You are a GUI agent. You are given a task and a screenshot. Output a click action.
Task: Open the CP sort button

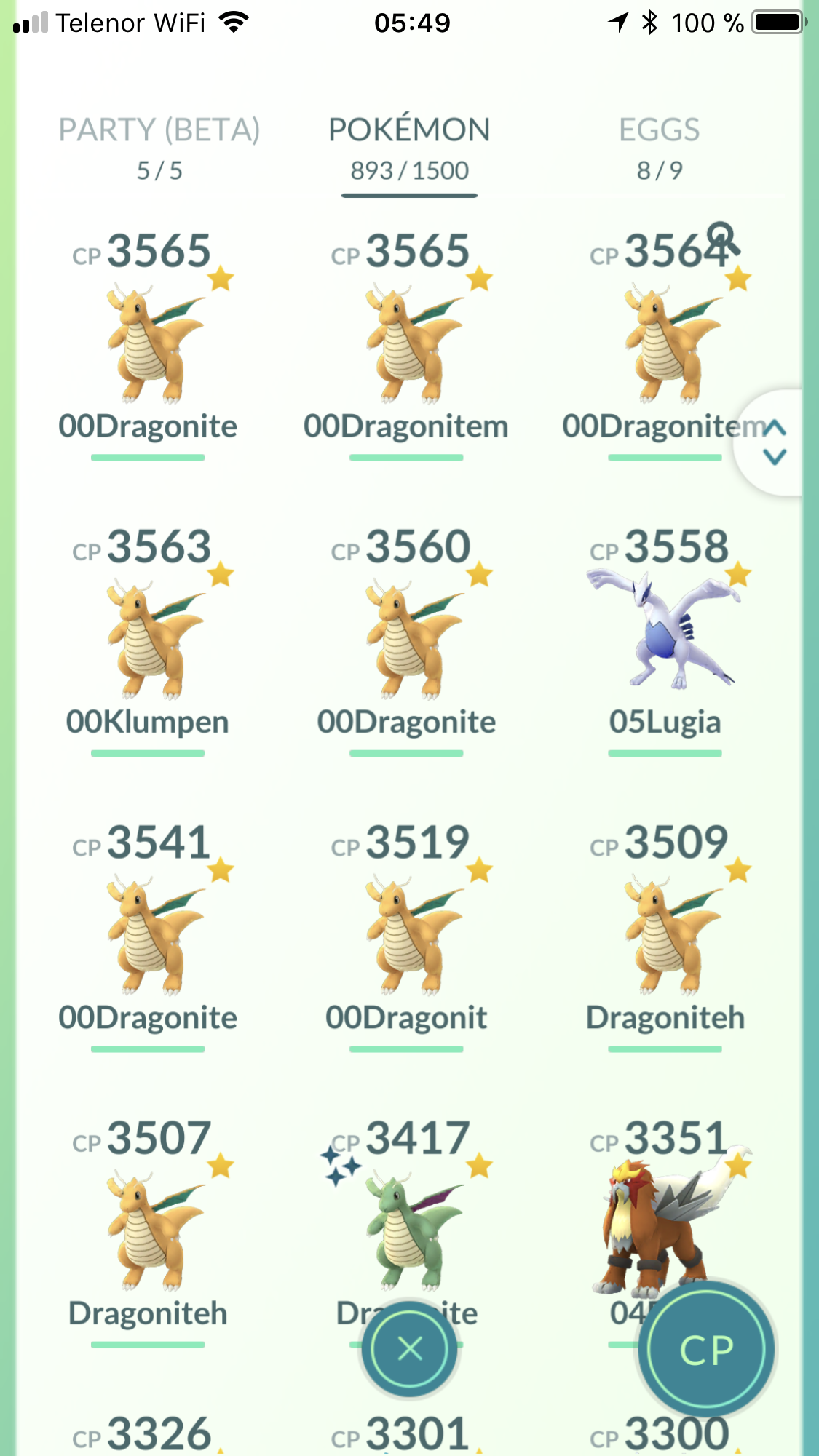706,1350
